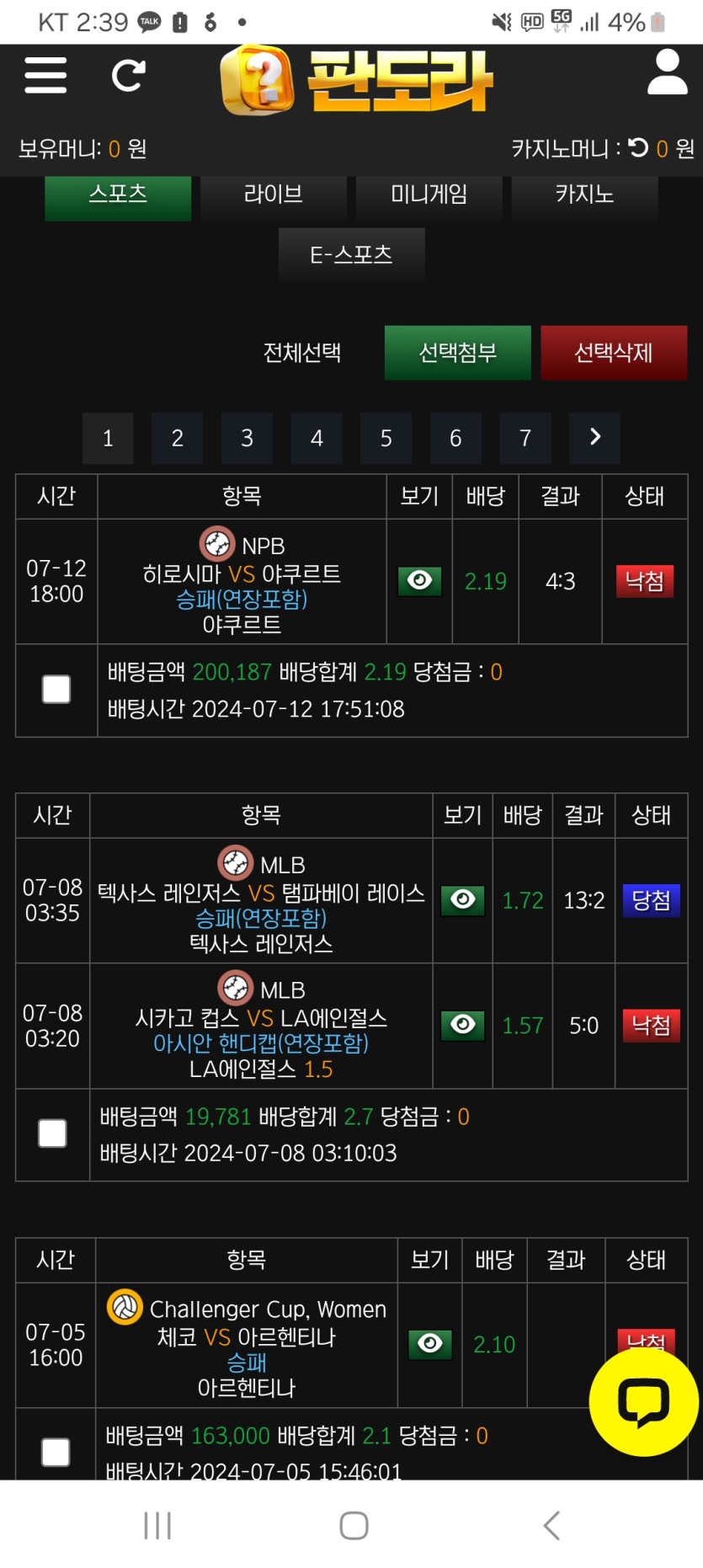703x1568 pixels.
Task: Switch to the 카지노 tab
Action: 584,195
